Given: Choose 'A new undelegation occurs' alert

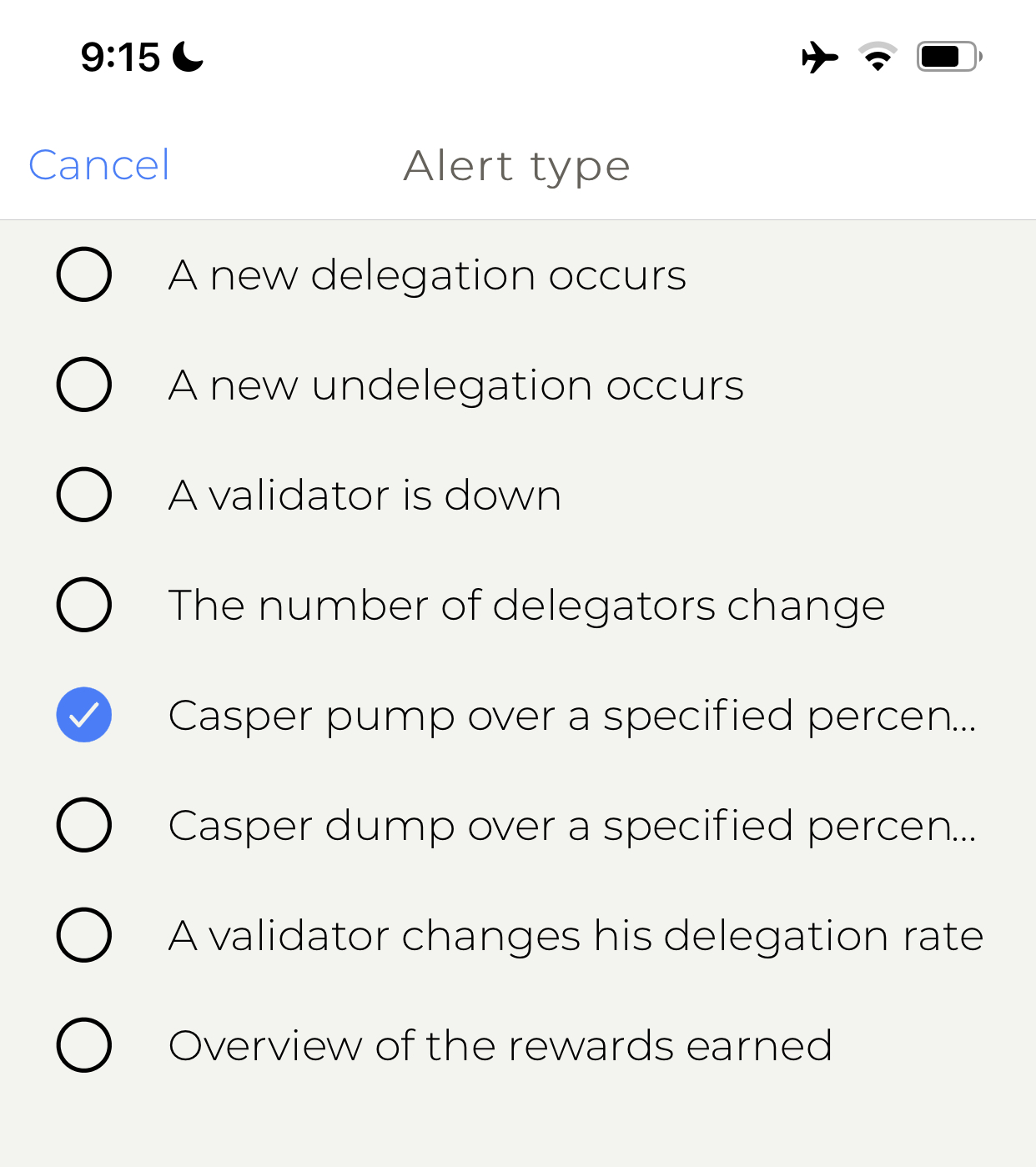Looking at the screenshot, I should (84, 385).
